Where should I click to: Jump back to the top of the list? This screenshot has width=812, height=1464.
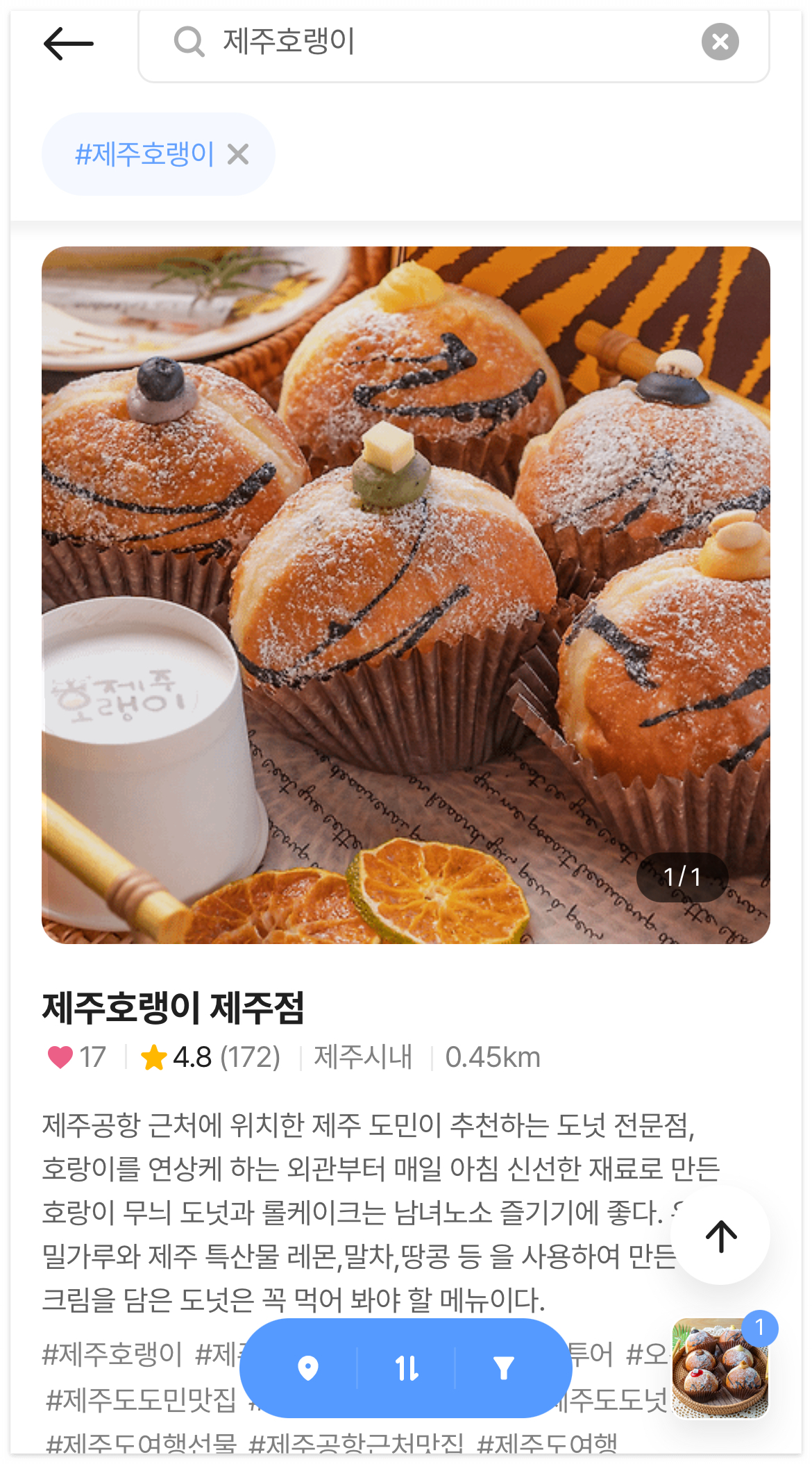[720, 1236]
